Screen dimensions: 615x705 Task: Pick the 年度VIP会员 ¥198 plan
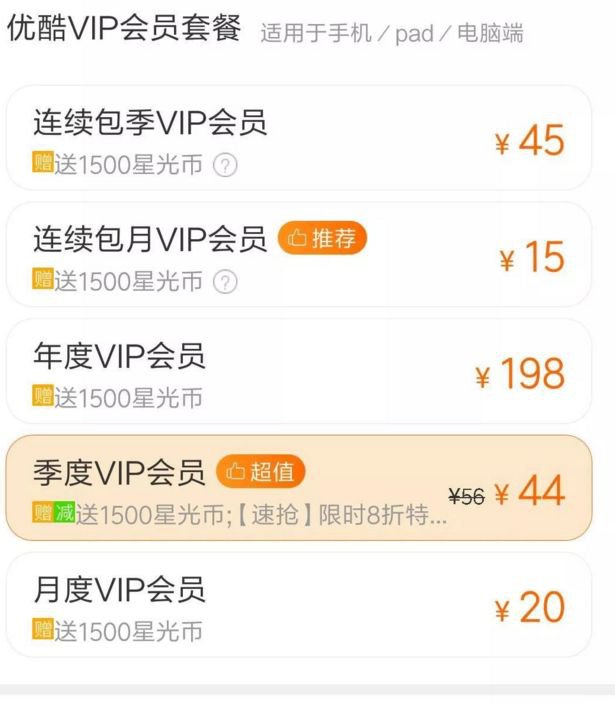(300, 371)
